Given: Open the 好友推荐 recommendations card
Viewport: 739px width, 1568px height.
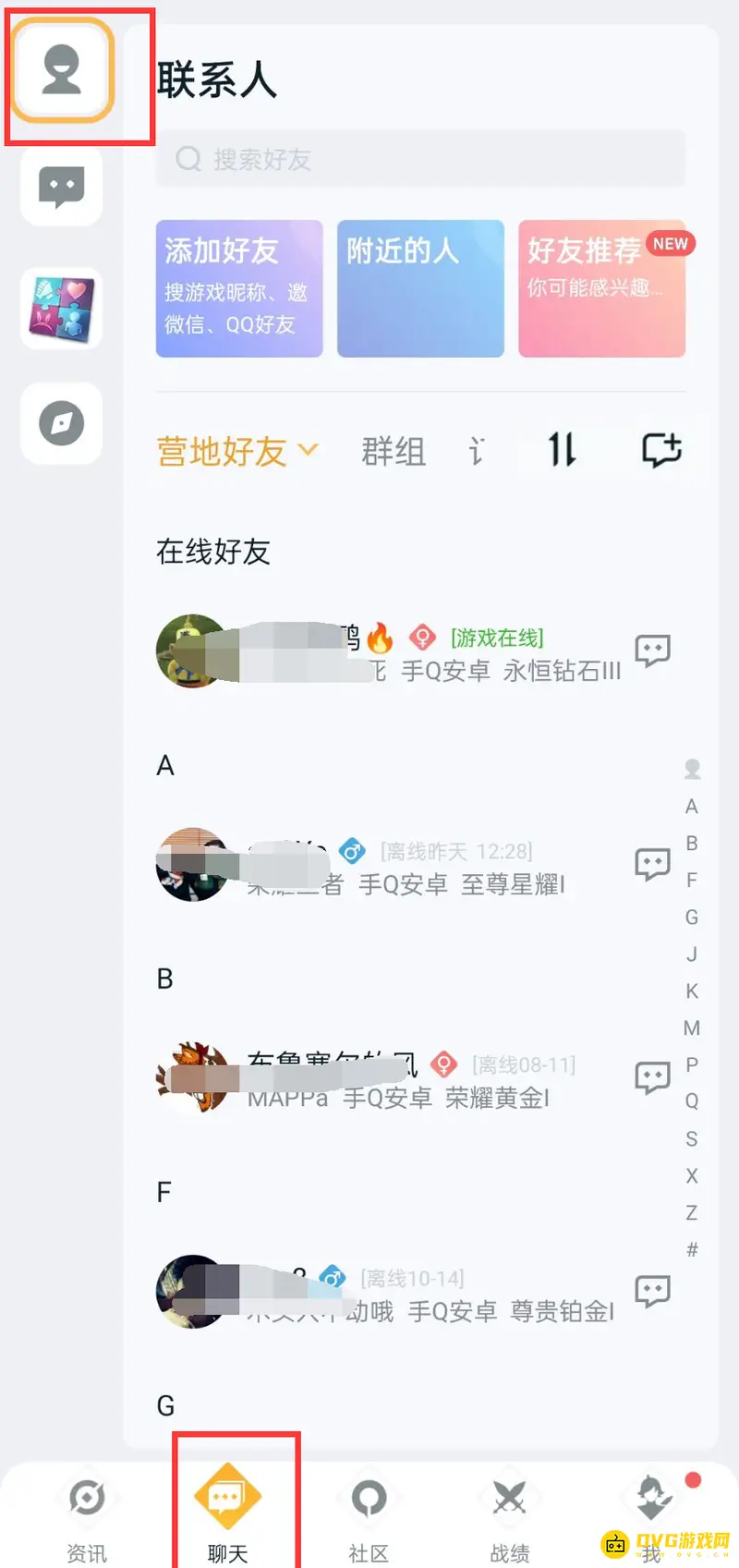Looking at the screenshot, I should click(x=601, y=288).
